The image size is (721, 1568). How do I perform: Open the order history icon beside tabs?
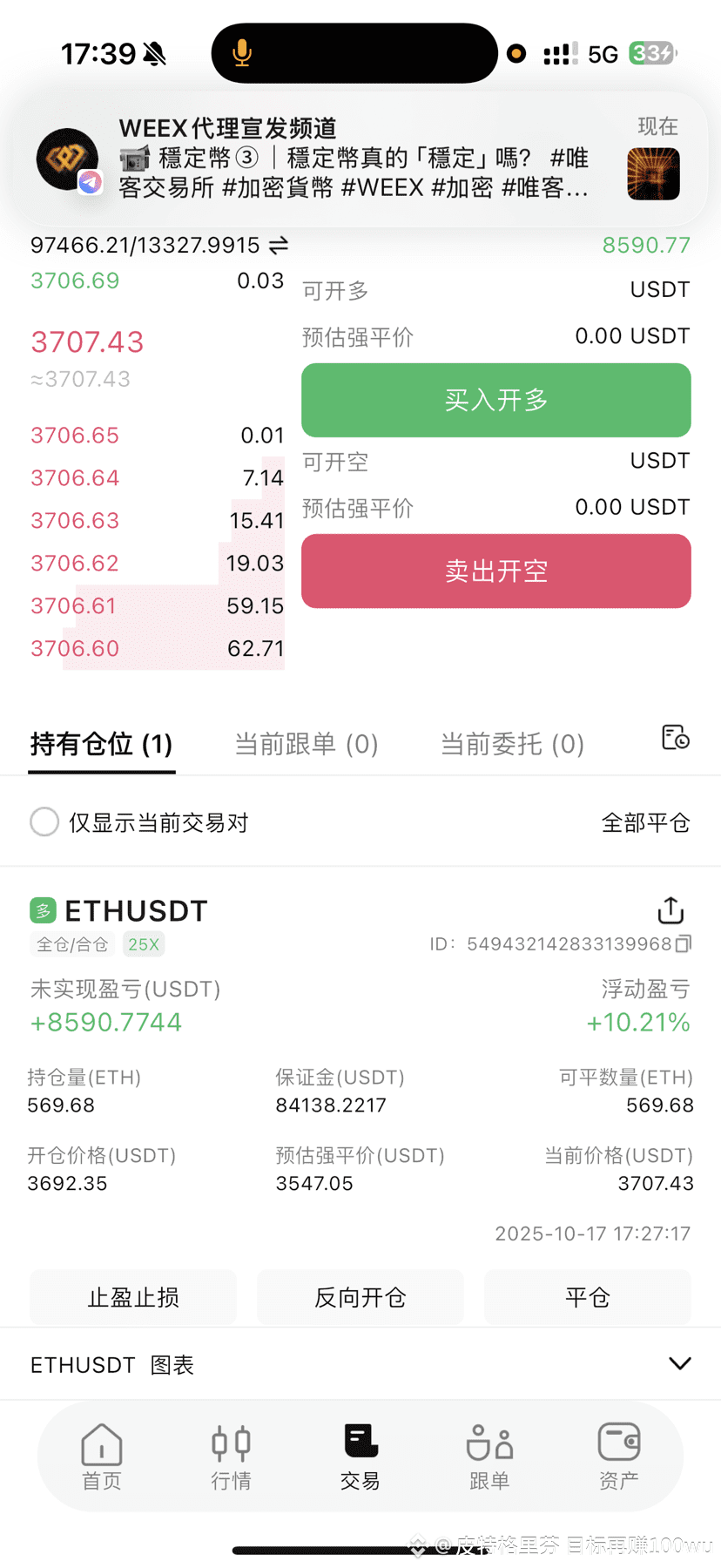[x=676, y=738]
